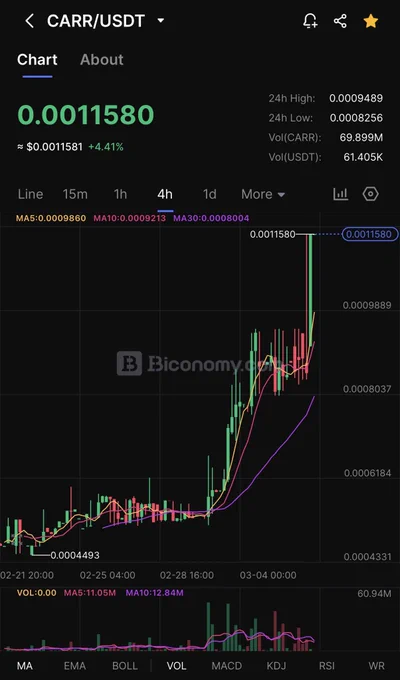Expand the More intervals dropdown
The height and width of the screenshot is (680, 400).
(263, 194)
